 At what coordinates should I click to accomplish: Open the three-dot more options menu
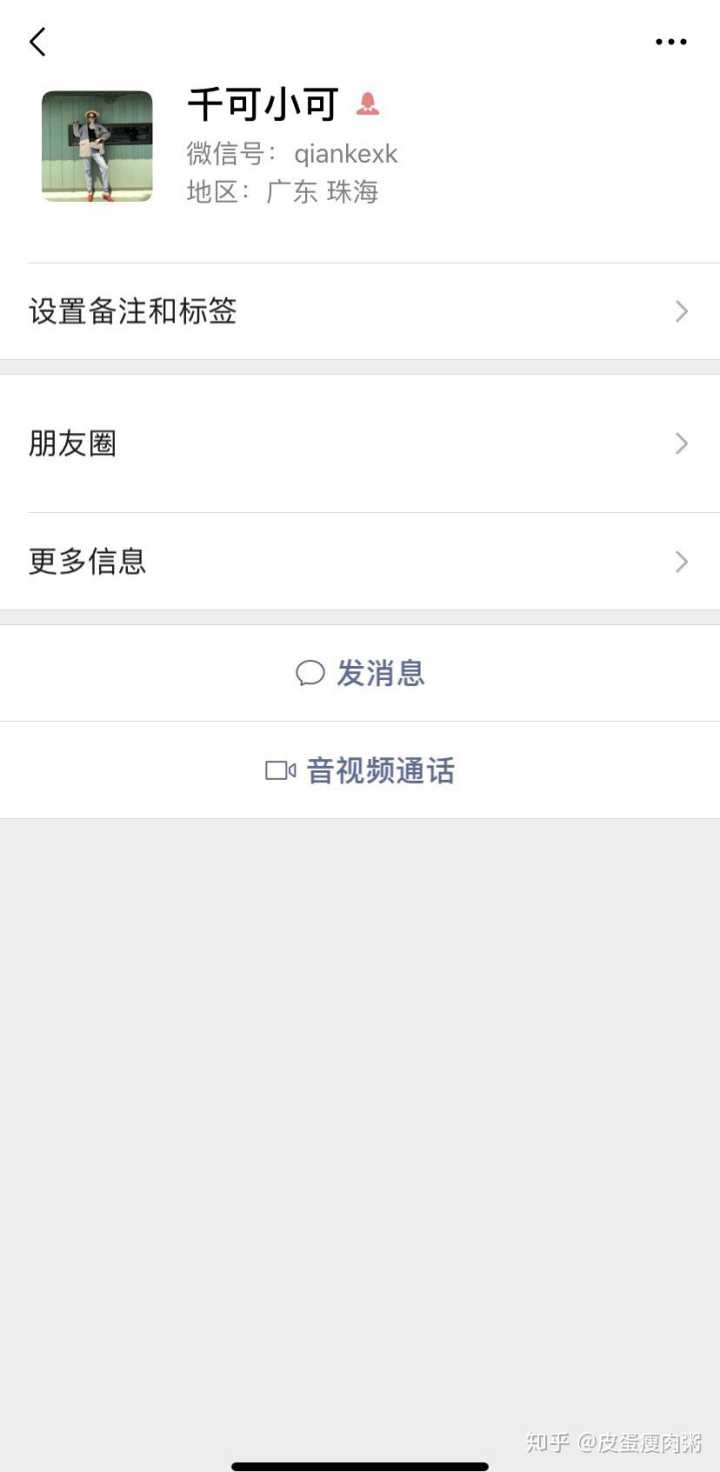(671, 42)
